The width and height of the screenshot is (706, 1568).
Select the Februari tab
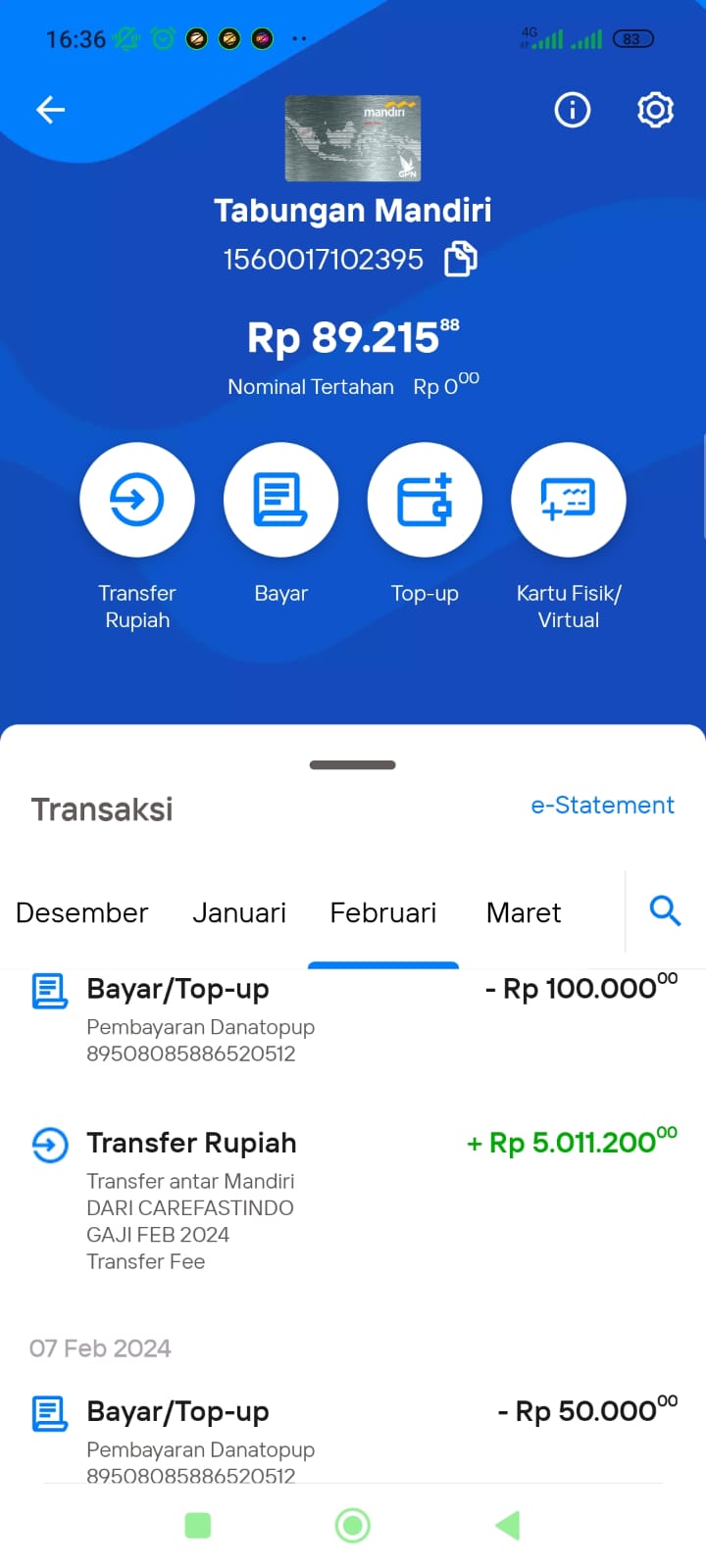(383, 913)
